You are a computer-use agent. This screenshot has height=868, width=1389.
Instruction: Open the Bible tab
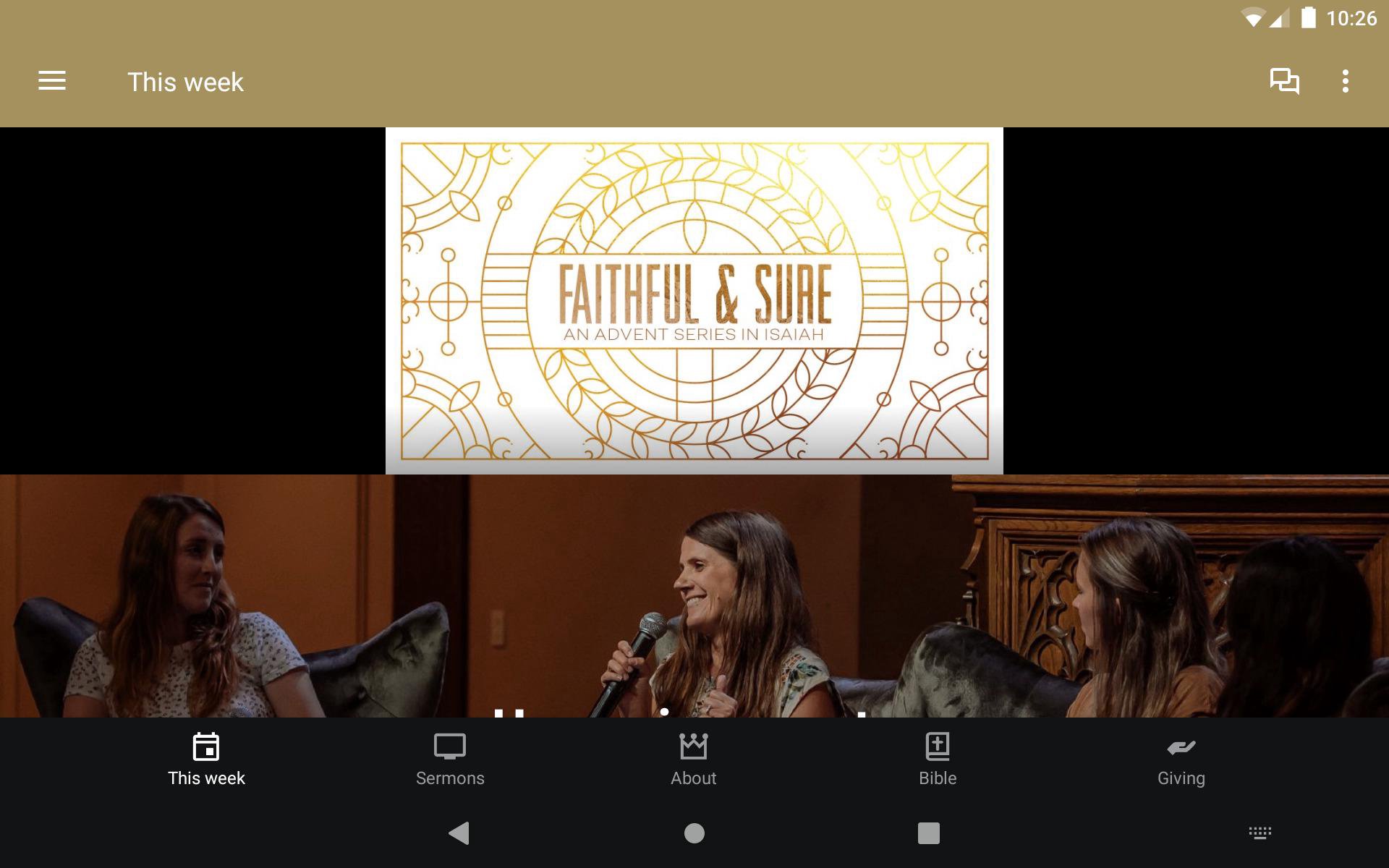[937, 759]
